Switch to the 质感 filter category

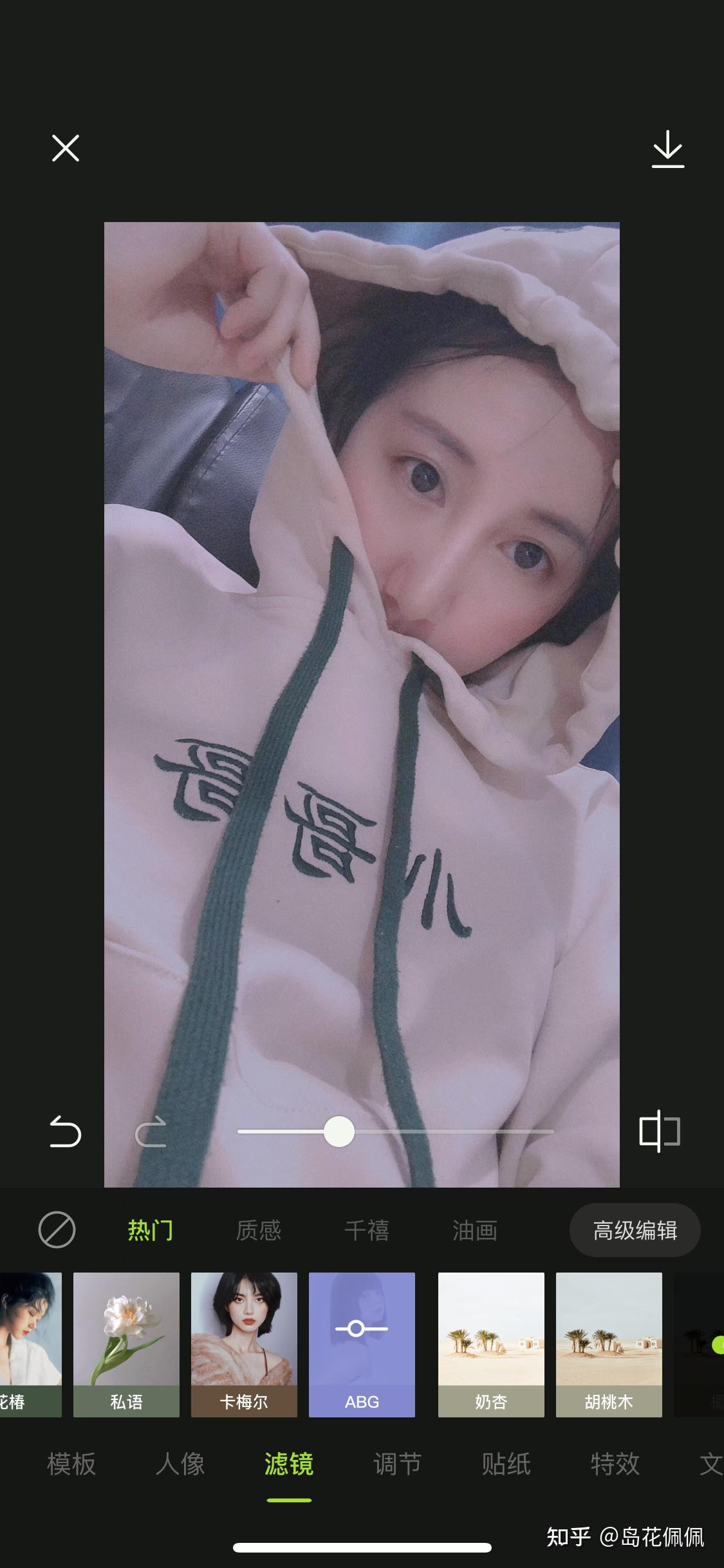click(x=259, y=1230)
